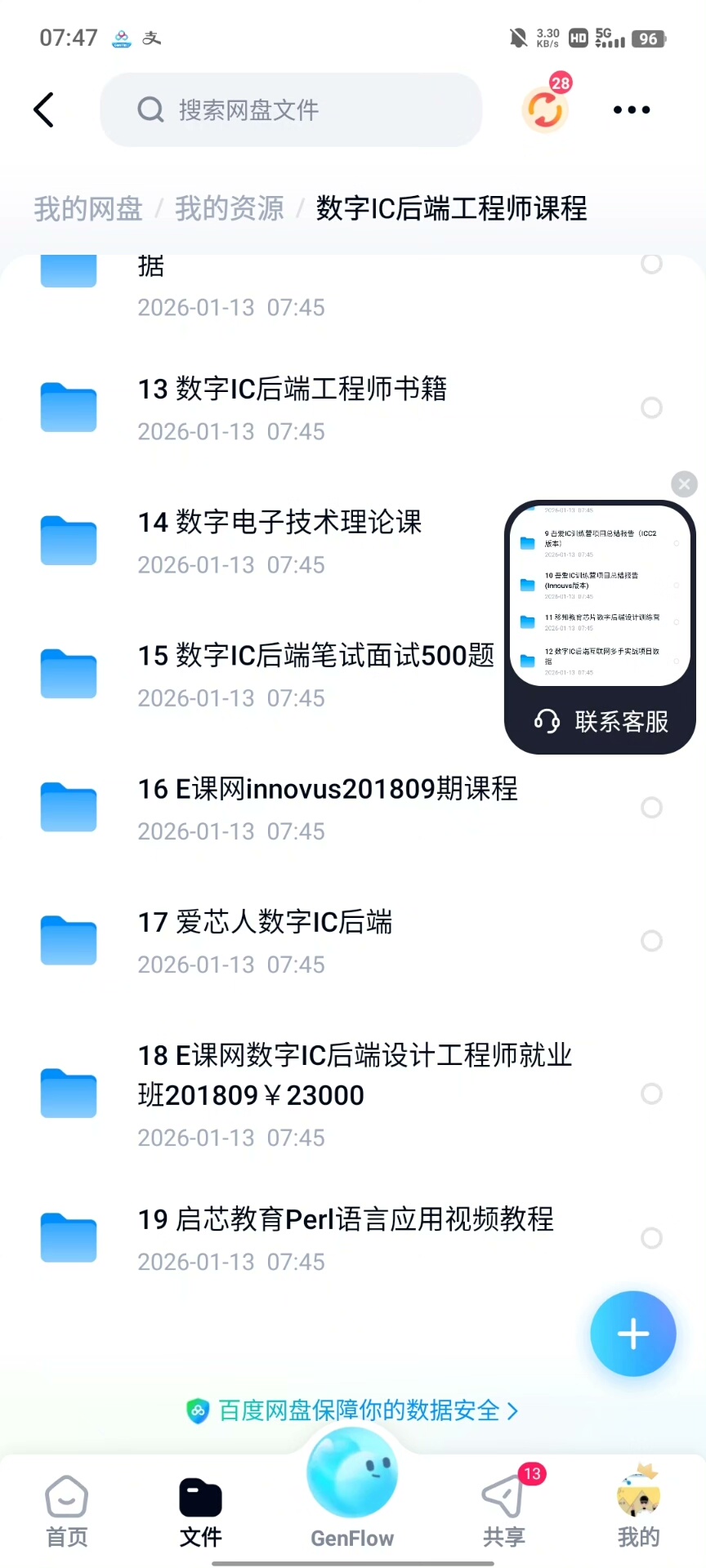Select the circle for 13 数字IC后端工程师书籍
706x1568 pixels.
[x=651, y=408]
